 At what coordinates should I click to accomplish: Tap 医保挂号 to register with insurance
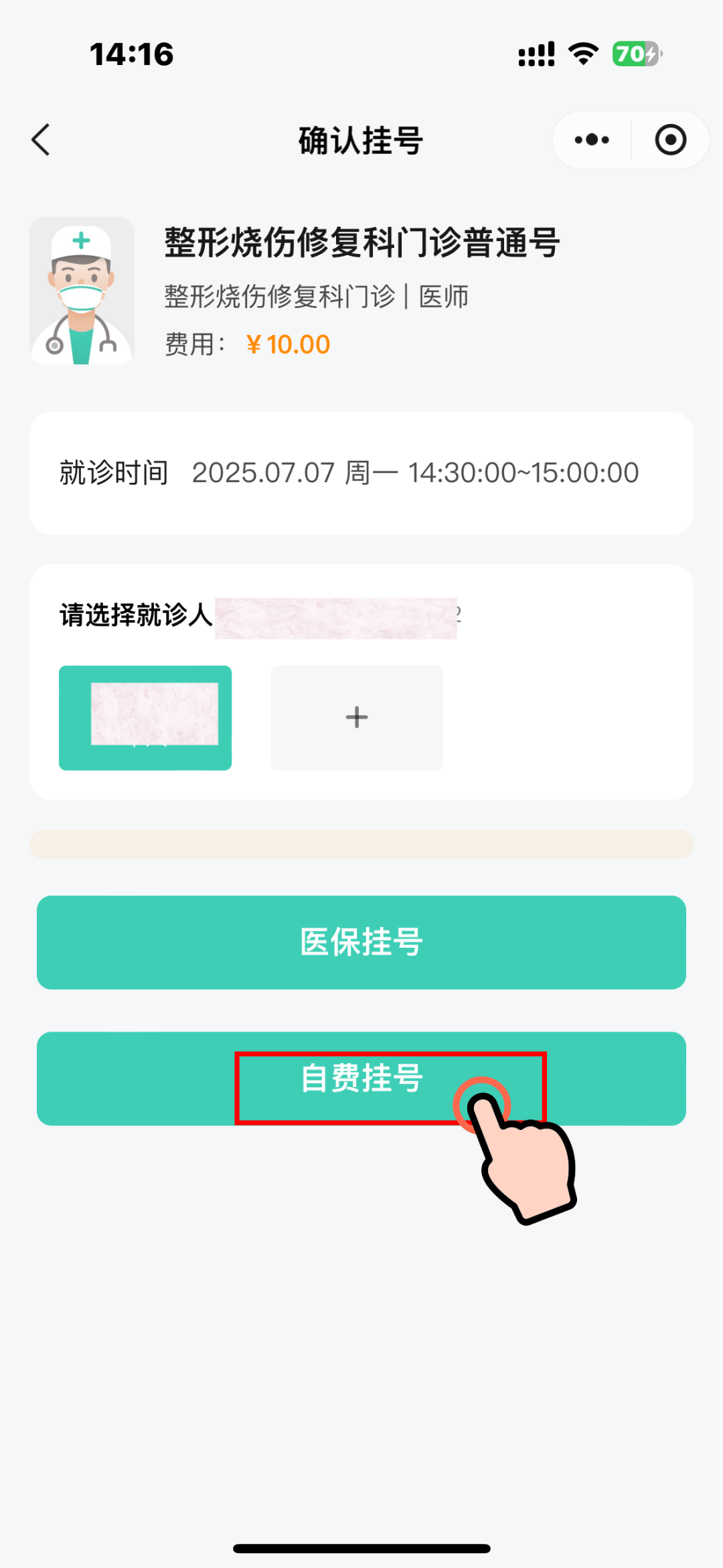(x=361, y=942)
